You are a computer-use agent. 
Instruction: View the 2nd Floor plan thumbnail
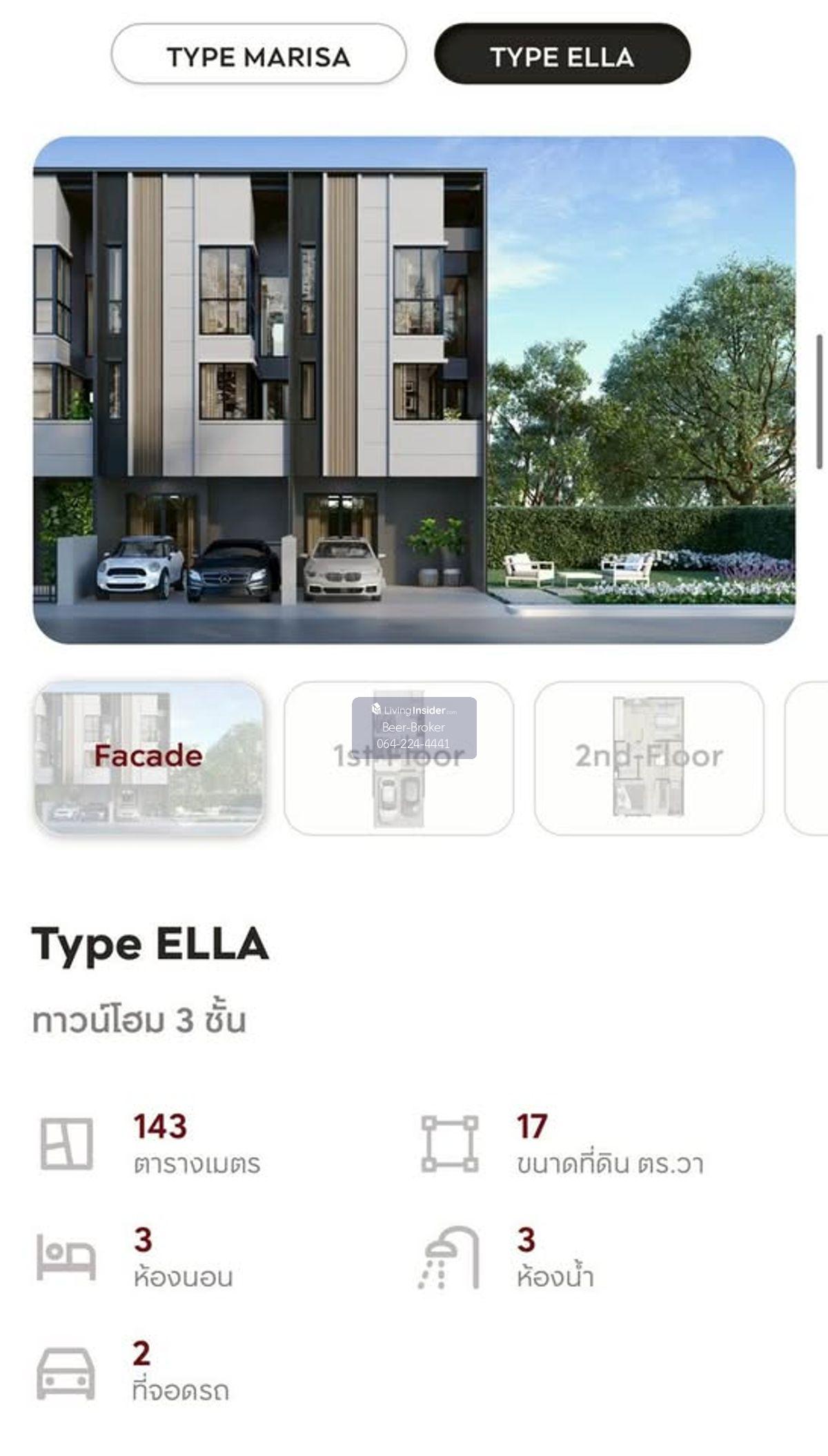tap(649, 758)
